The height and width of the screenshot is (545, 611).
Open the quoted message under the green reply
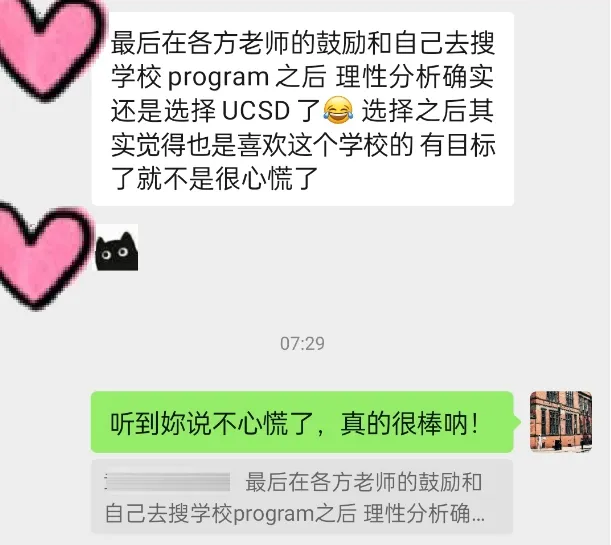(x=302, y=497)
